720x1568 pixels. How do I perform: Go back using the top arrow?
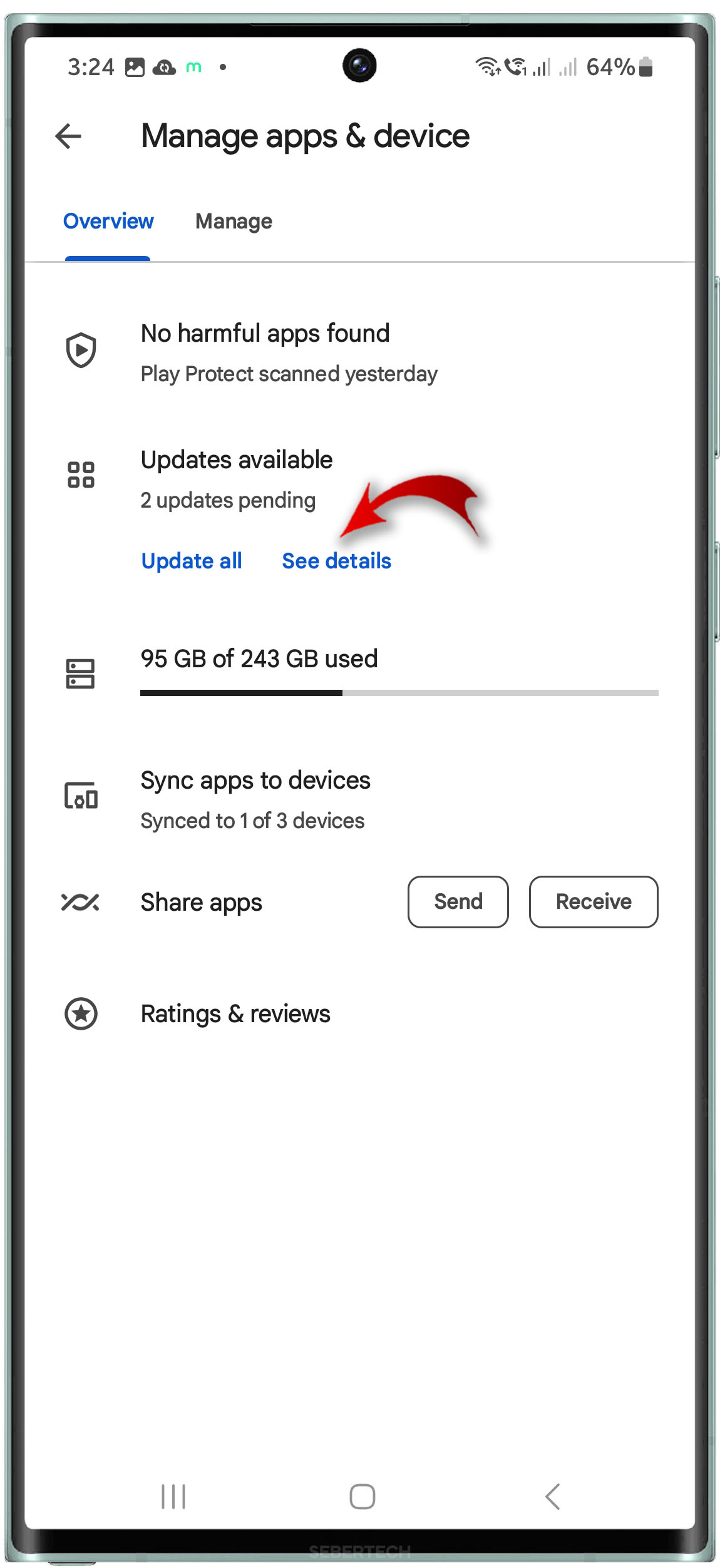(68, 136)
